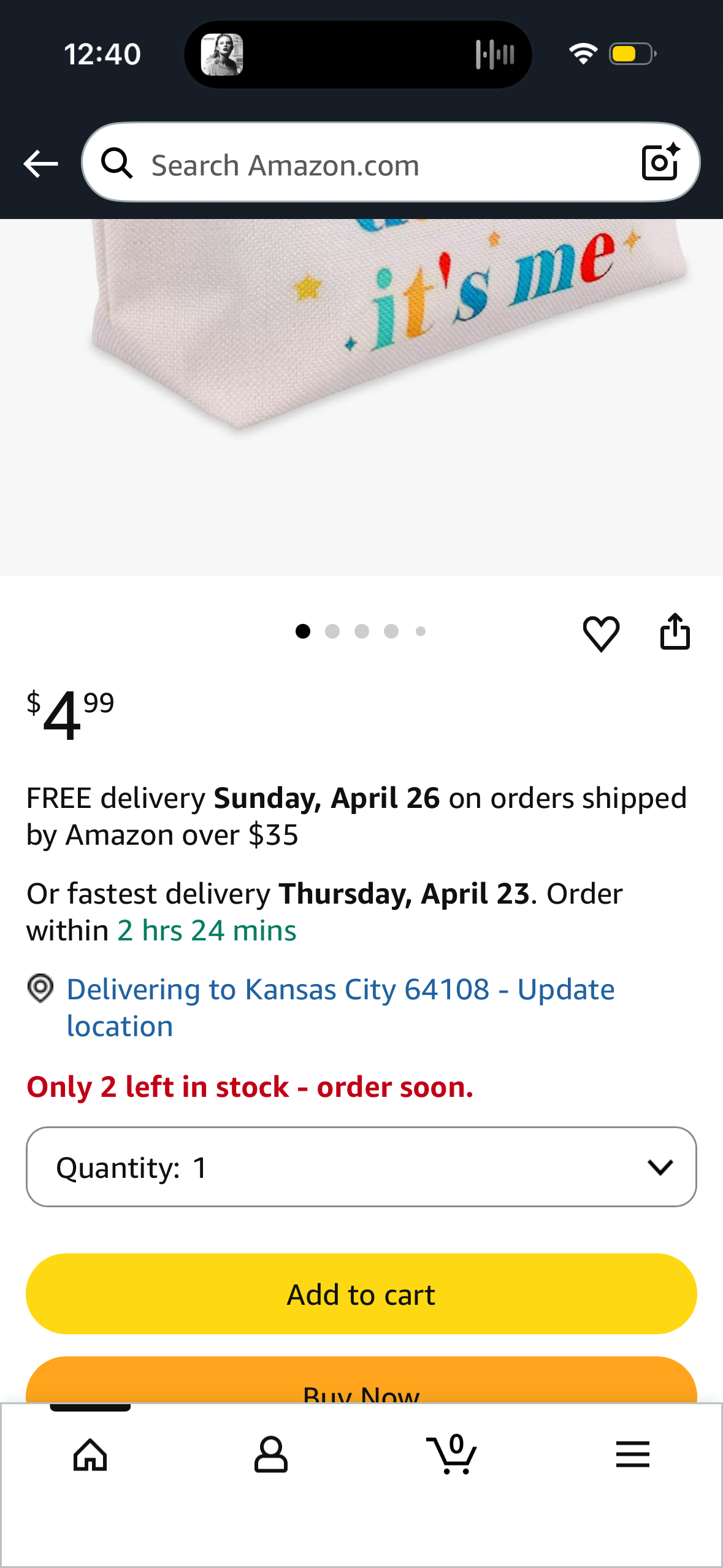Buy Now with the orange button

(361, 1380)
